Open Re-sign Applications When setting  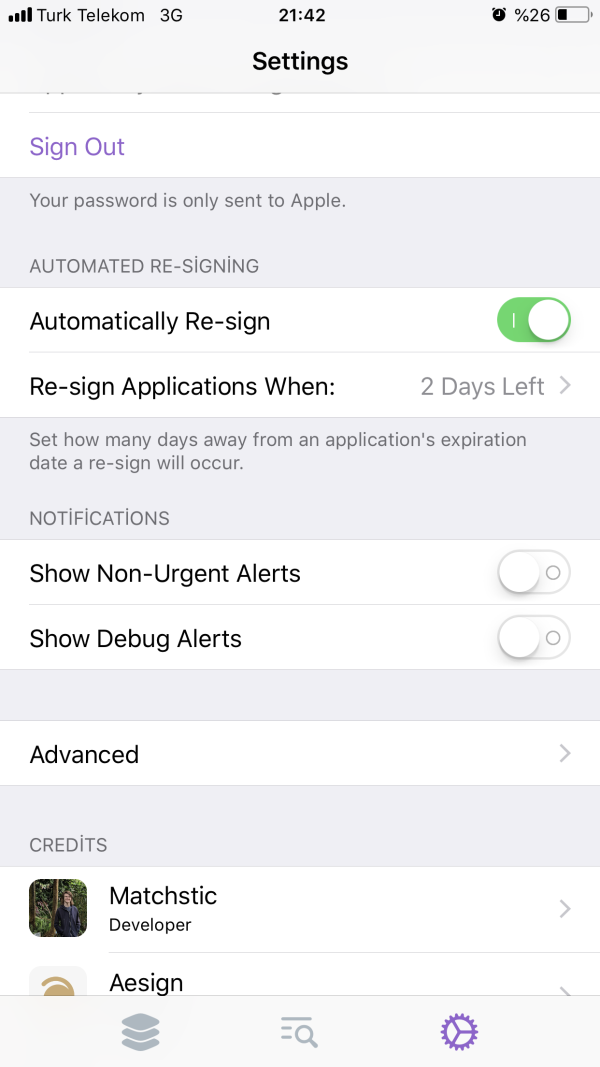click(x=300, y=386)
